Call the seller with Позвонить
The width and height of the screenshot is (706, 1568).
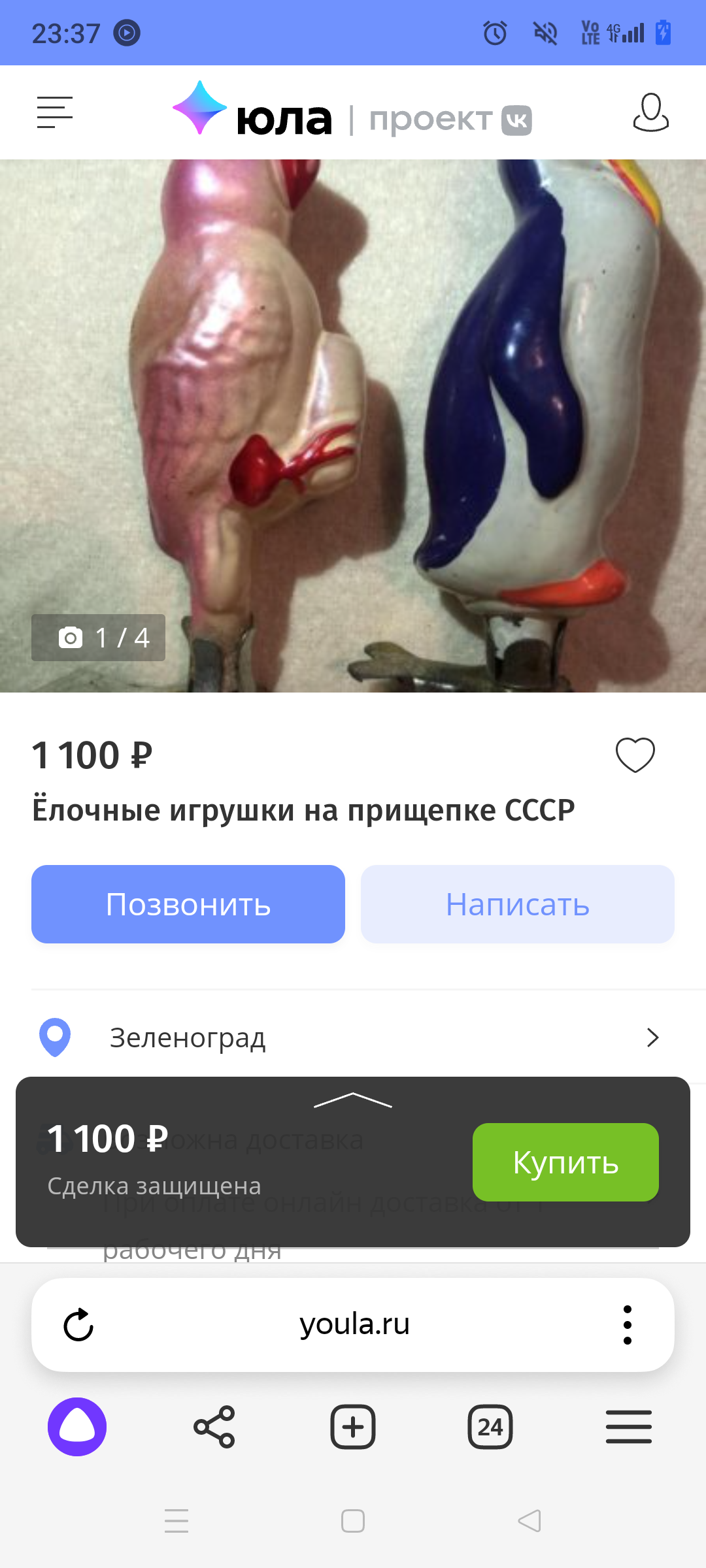(188, 904)
